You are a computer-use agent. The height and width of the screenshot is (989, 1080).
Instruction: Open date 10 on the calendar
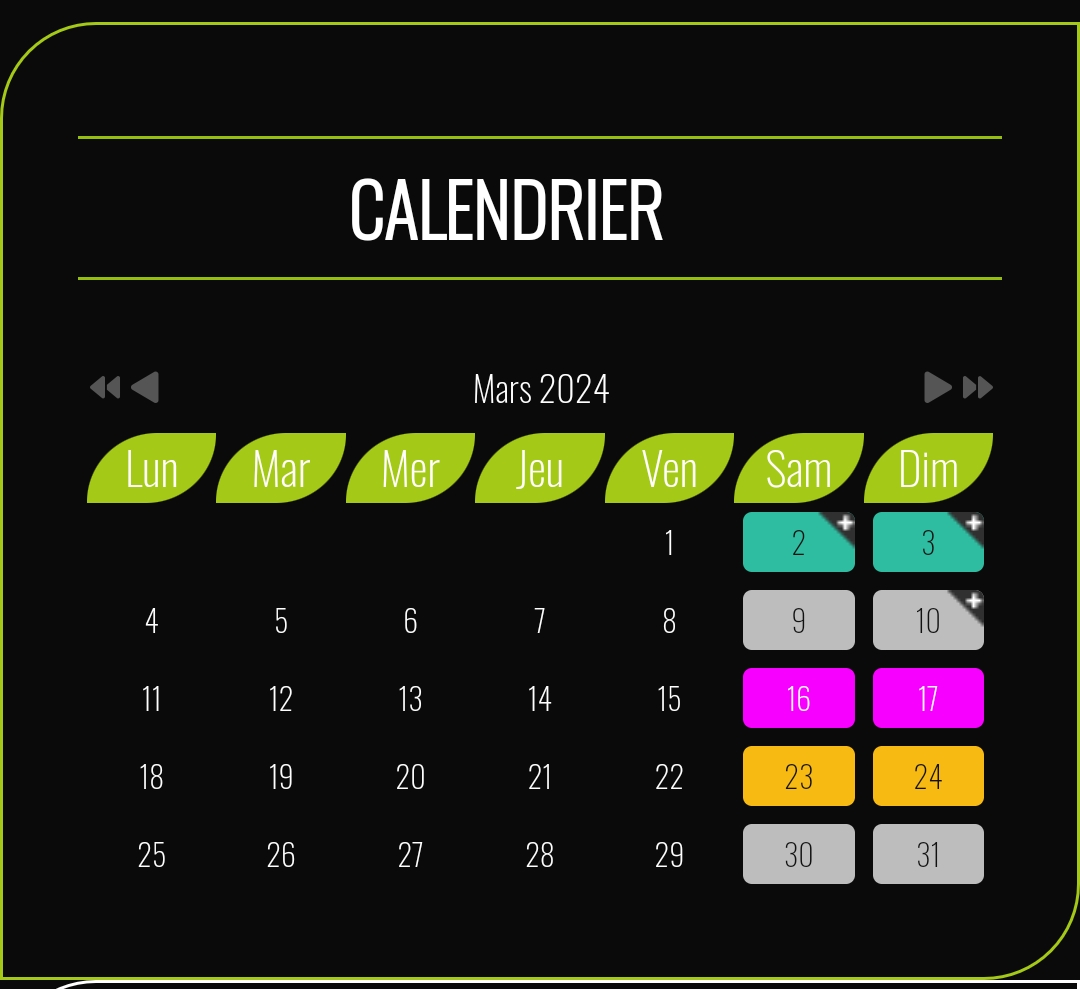pos(927,621)
